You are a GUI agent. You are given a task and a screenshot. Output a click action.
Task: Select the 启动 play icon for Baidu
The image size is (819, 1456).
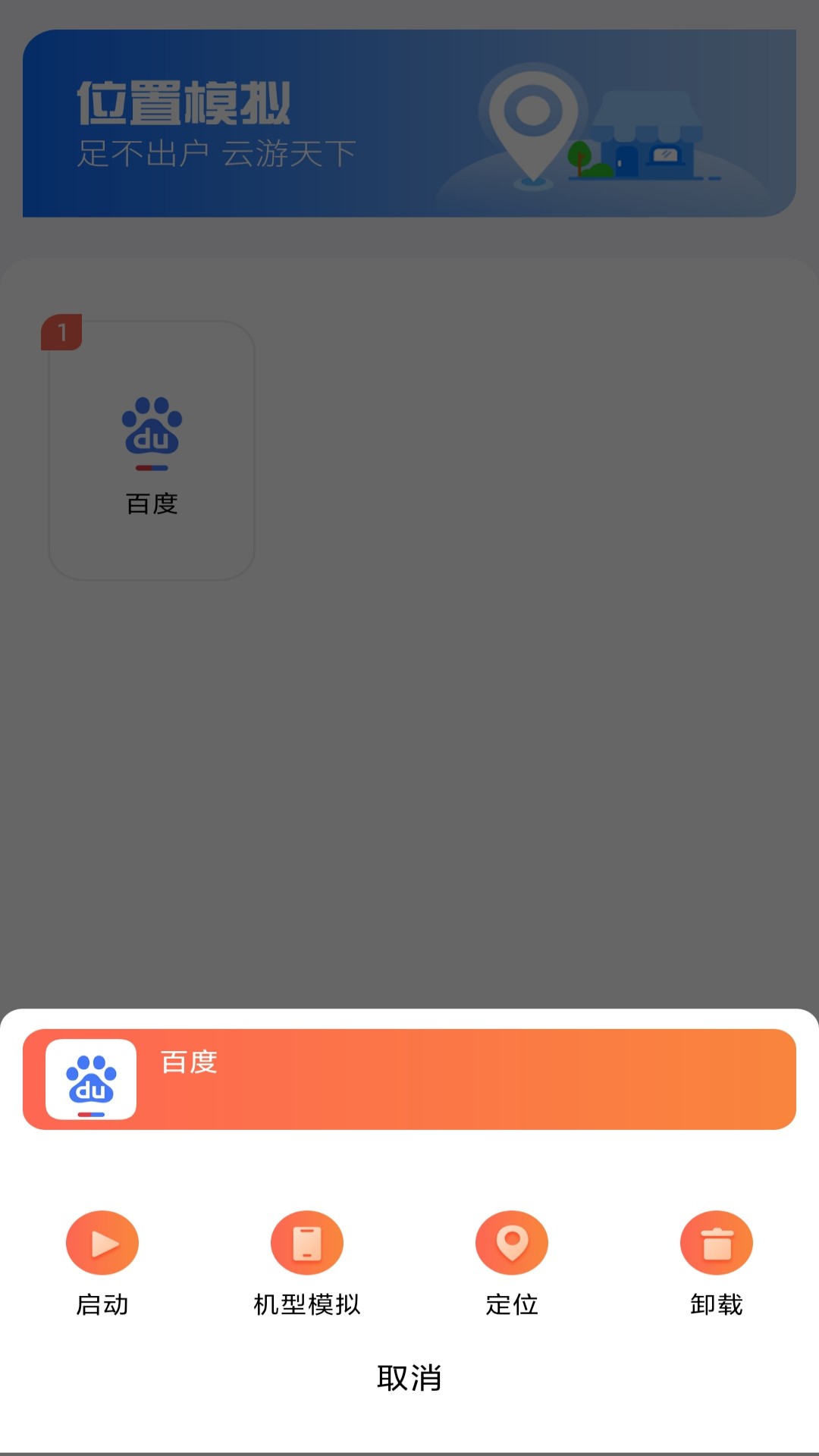click(102, 1242)
